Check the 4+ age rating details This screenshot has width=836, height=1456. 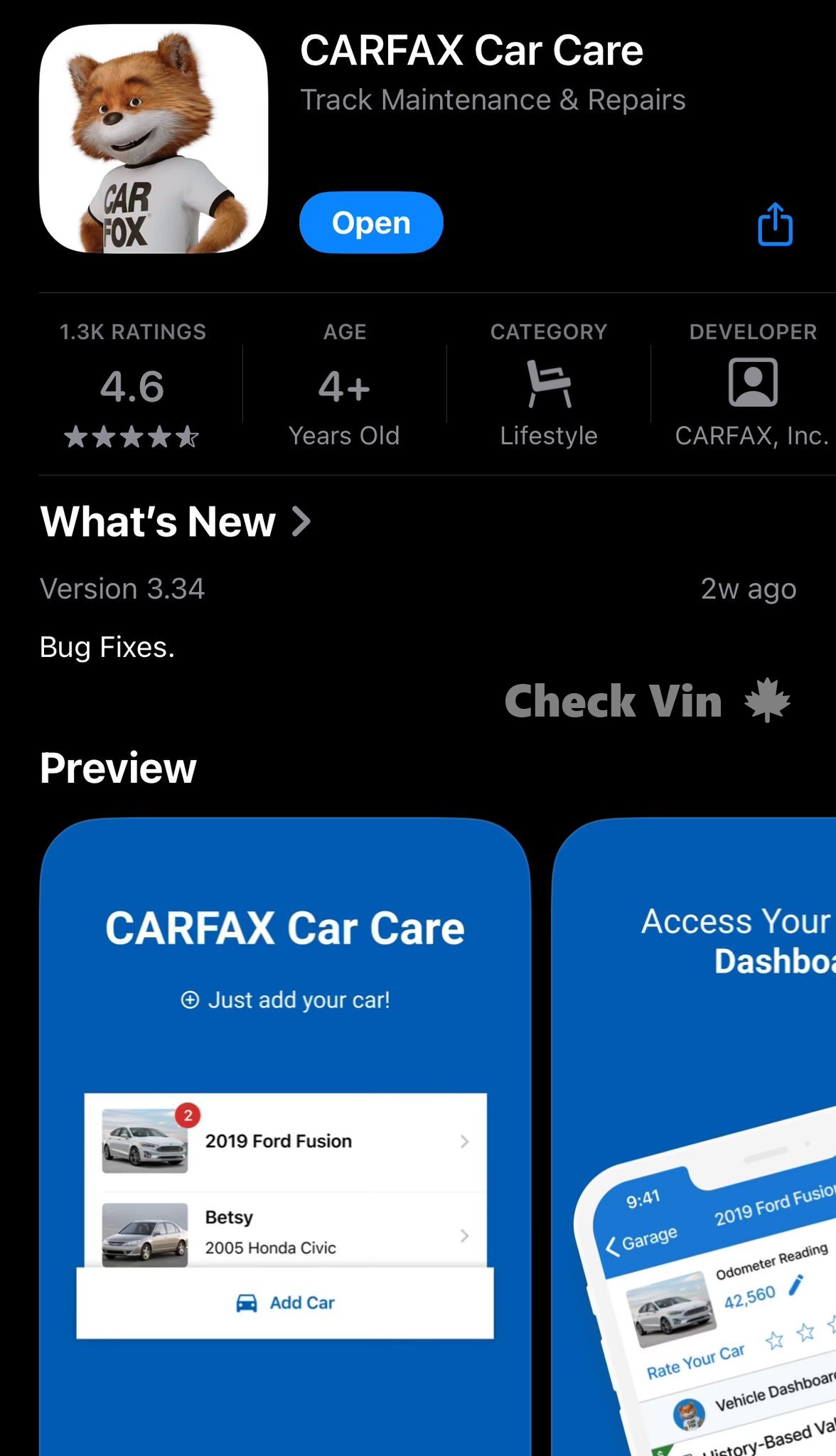pyautogui.click(x=344, y=385)
